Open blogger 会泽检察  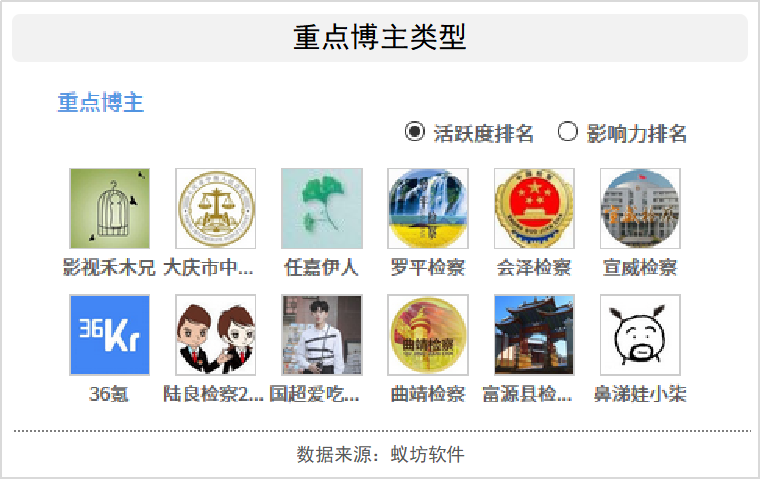[x=534, y=208]
